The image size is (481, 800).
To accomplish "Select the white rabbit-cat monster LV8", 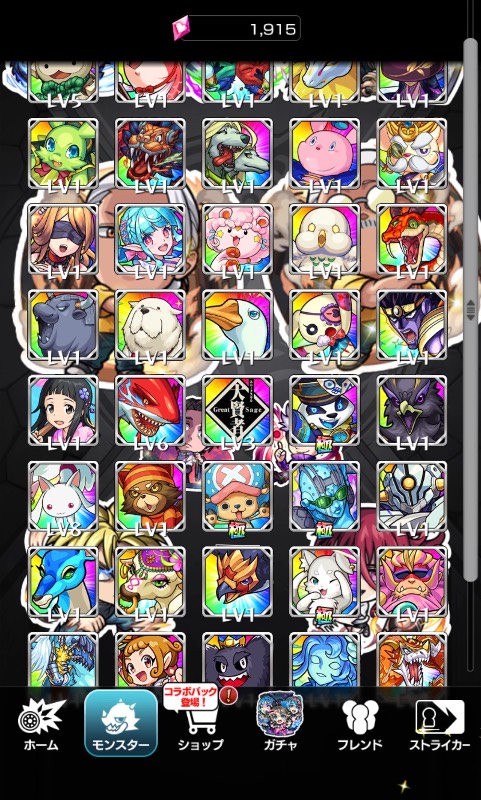I will (x=63, y=496).
